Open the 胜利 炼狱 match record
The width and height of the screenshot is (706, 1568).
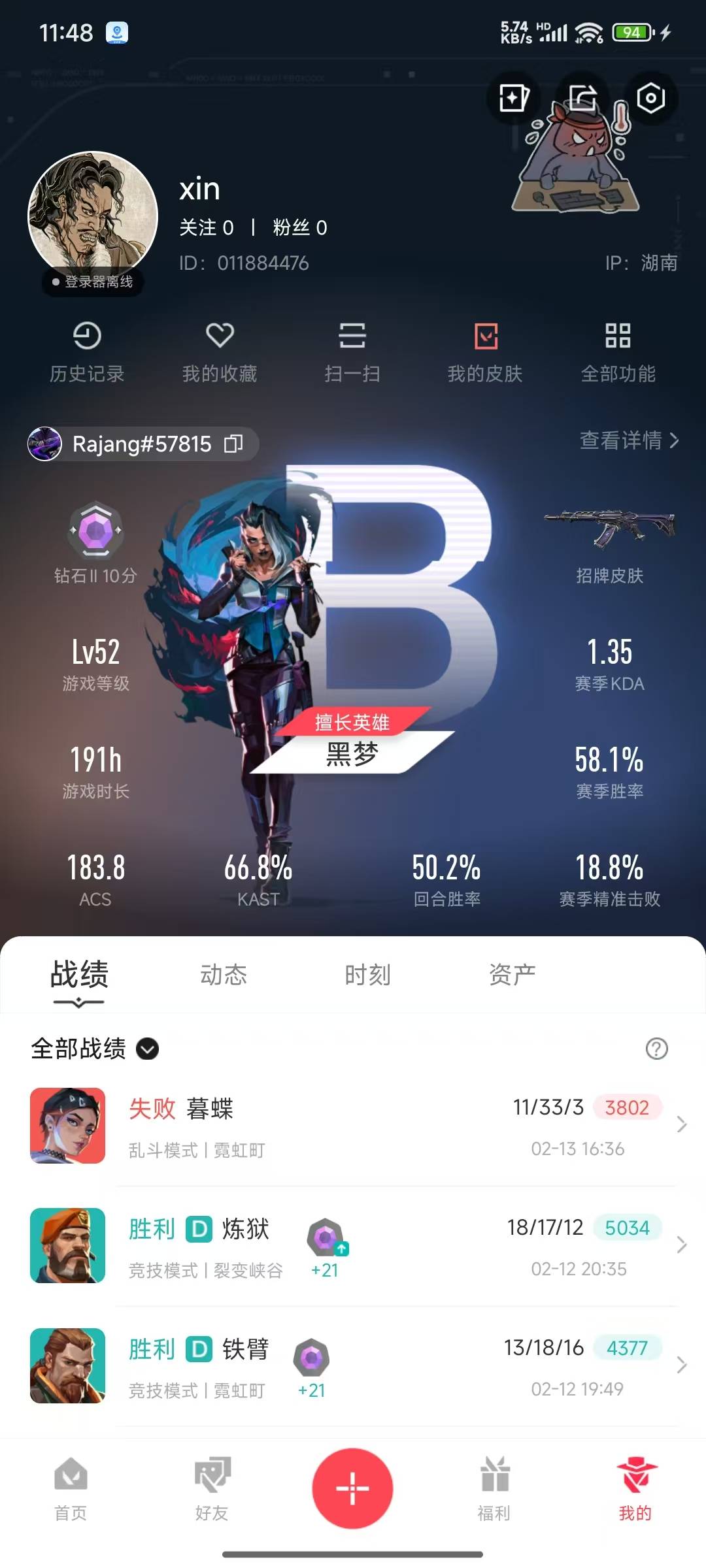click(353, 1246)
